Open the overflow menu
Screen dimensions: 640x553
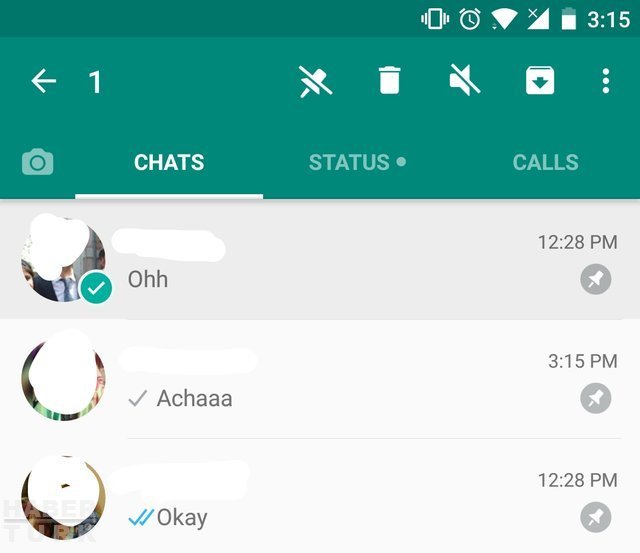click(605, 81)
